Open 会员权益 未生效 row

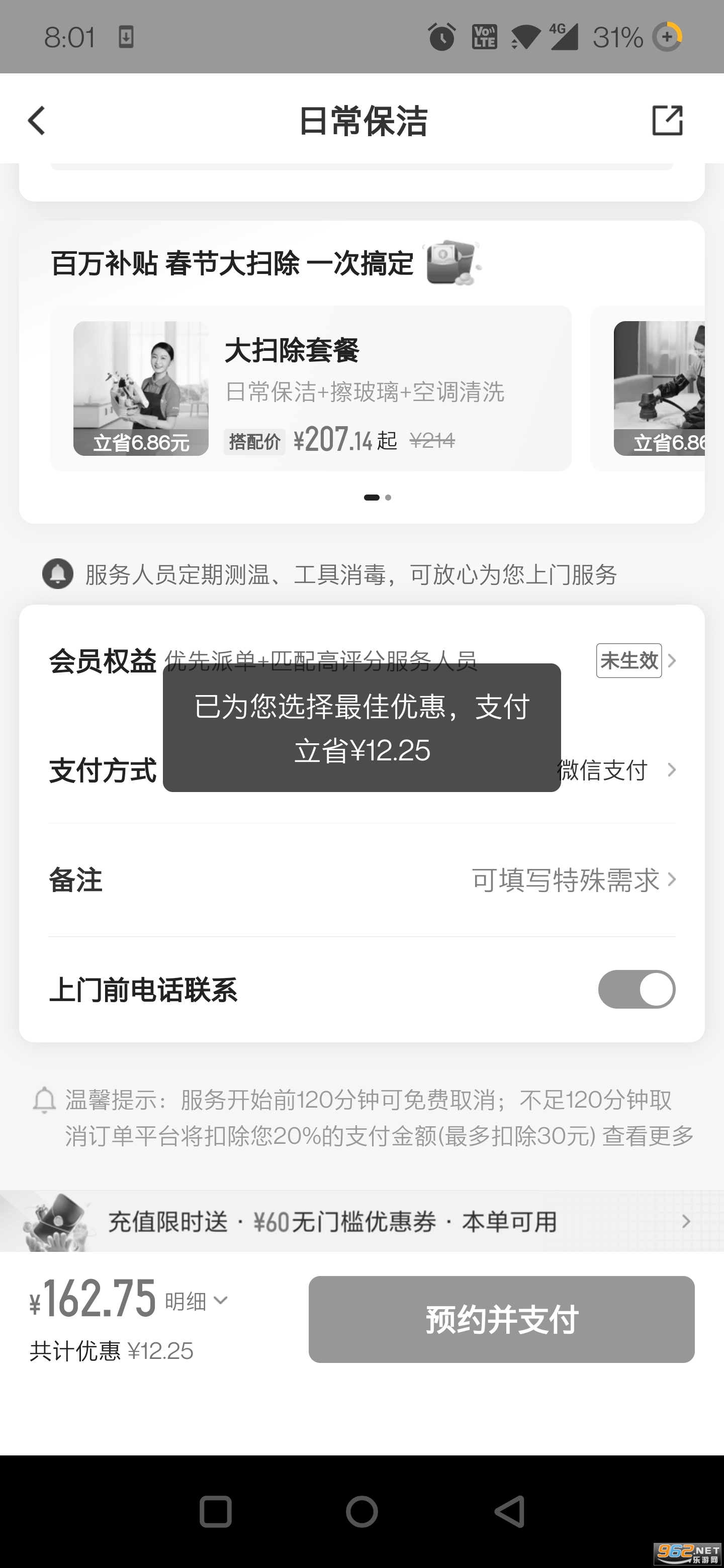(637, 660)
